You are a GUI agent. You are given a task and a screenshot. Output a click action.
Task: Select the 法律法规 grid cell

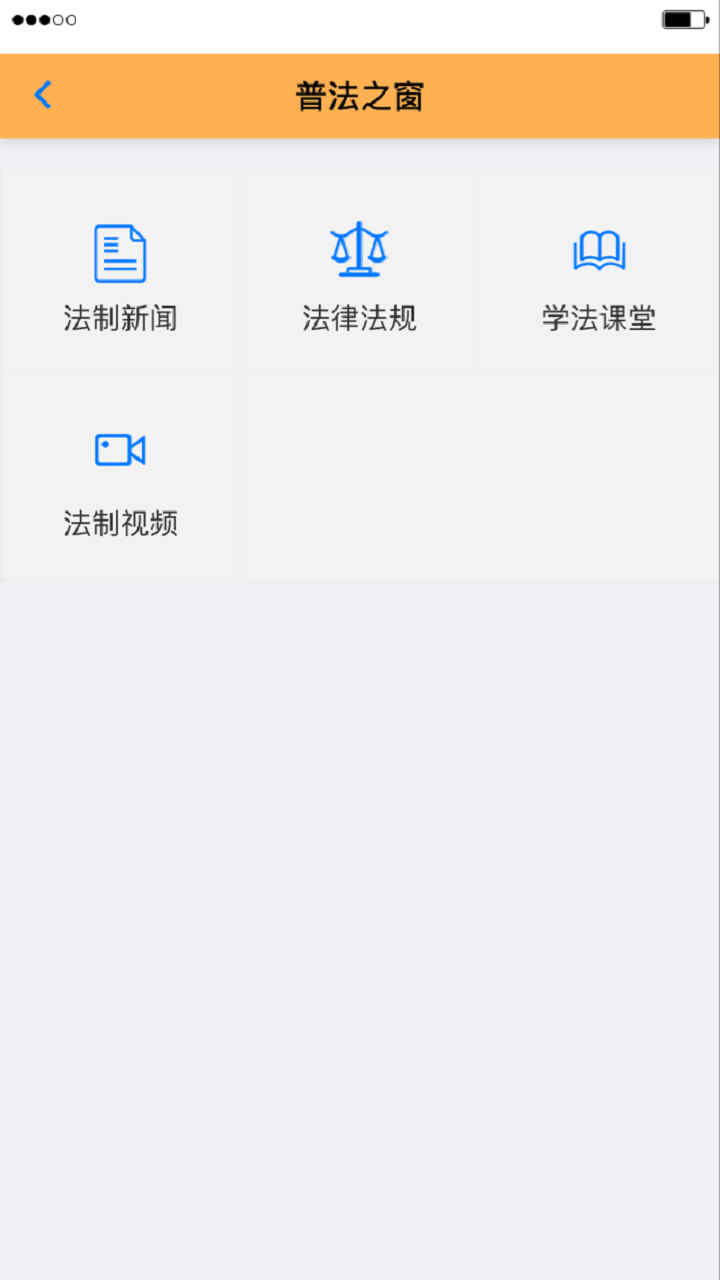(x=359, y=271)
